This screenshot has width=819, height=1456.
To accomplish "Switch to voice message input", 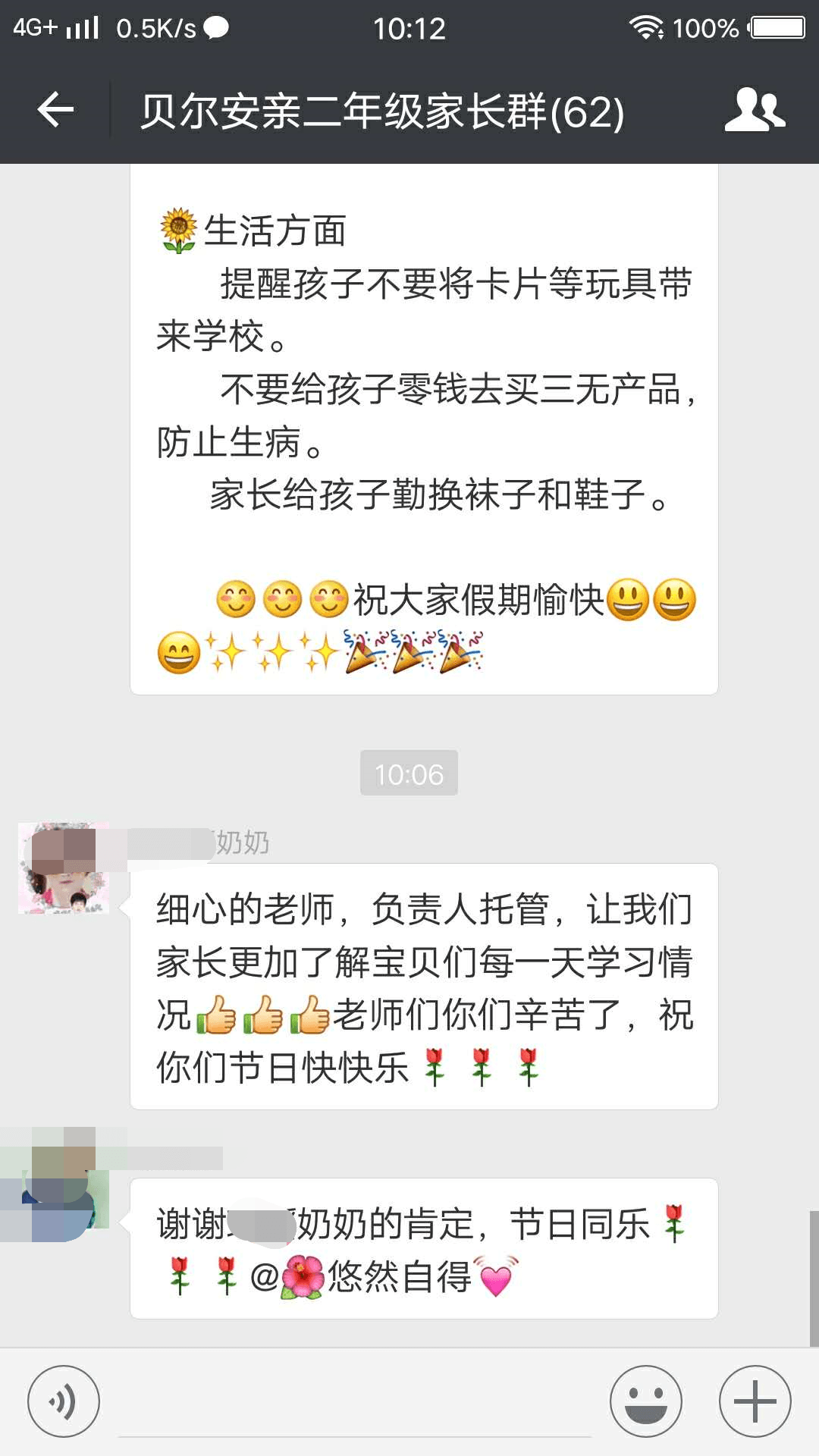I will tap(64, 1401).
